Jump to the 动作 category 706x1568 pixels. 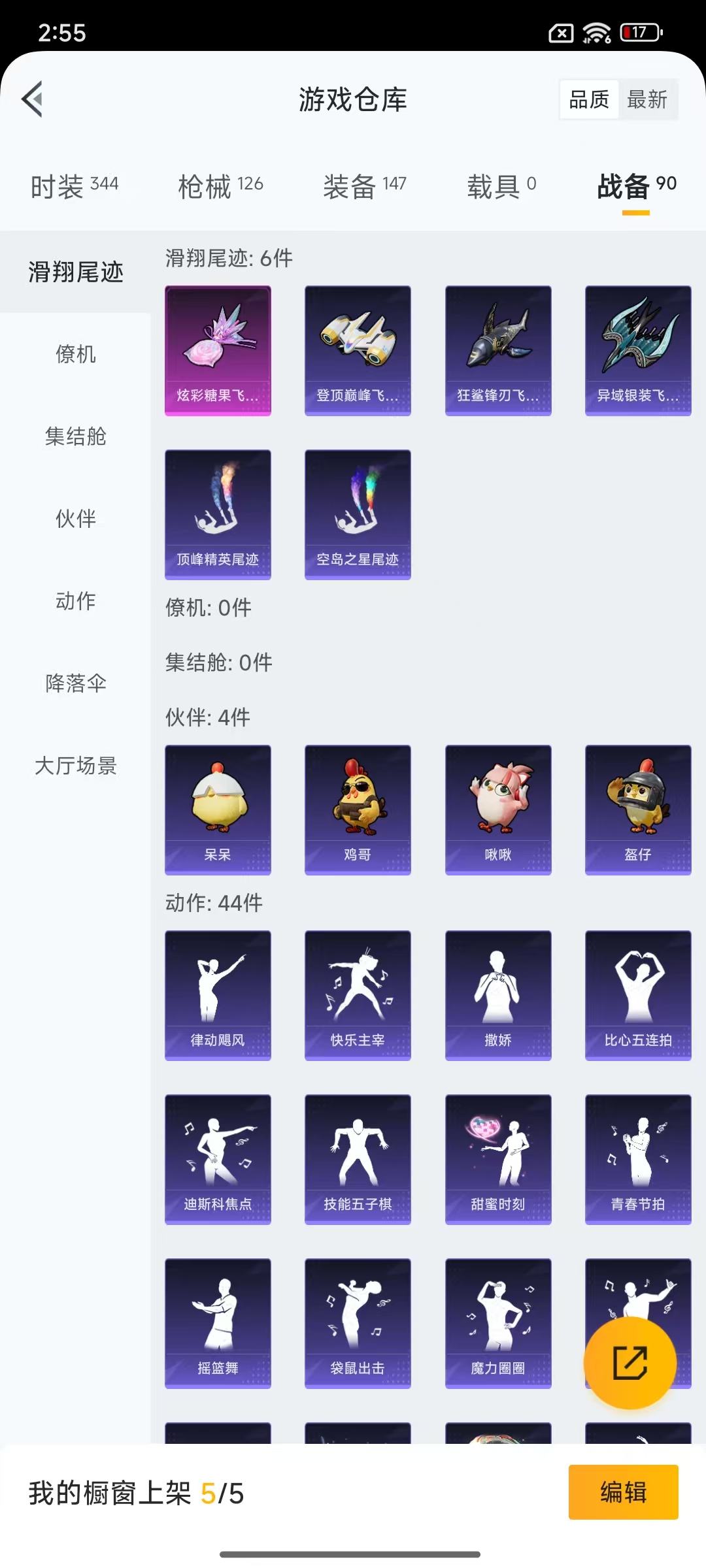coord(75,601)
